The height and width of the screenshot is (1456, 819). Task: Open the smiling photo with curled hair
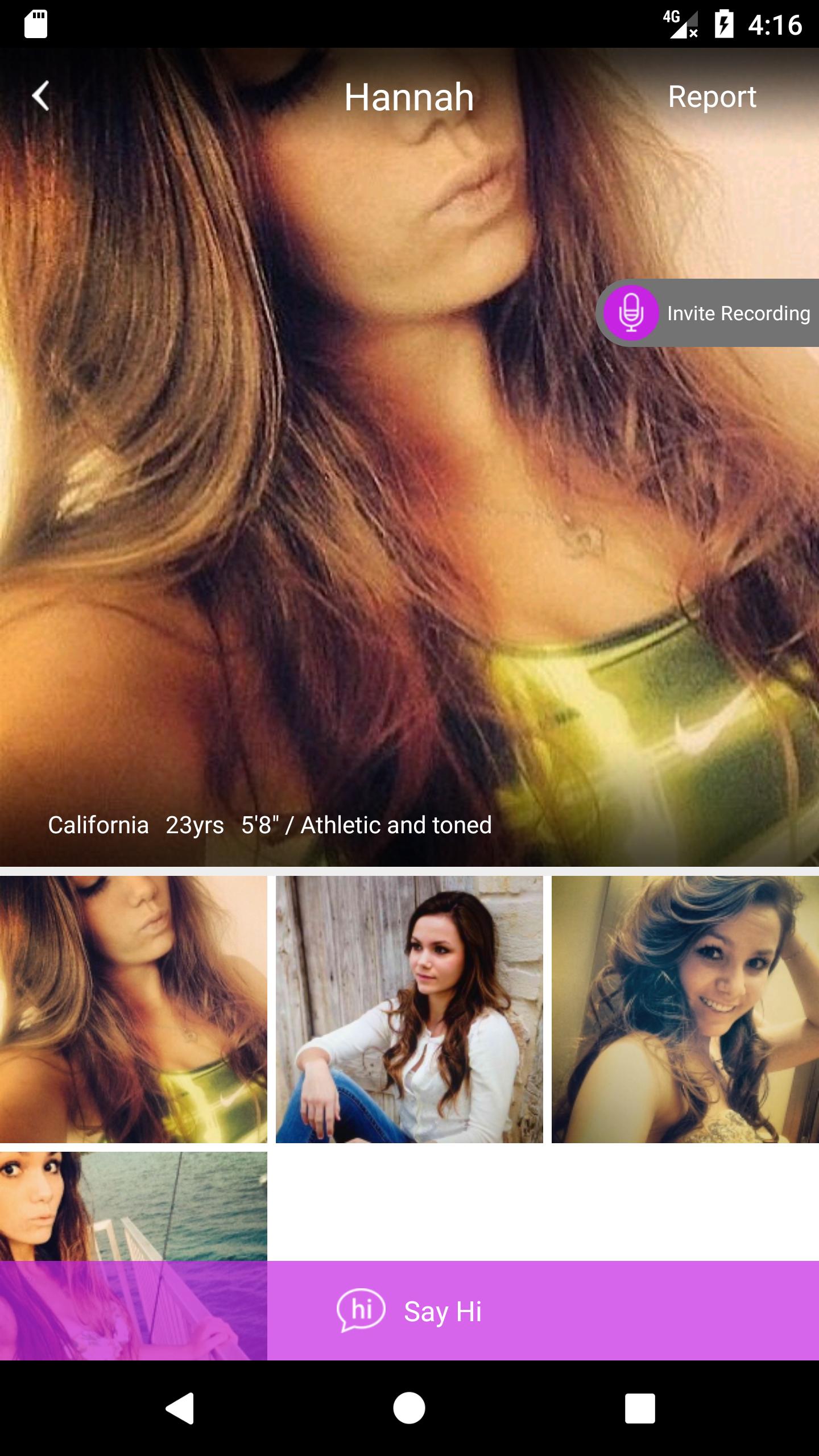(685, 1009)
